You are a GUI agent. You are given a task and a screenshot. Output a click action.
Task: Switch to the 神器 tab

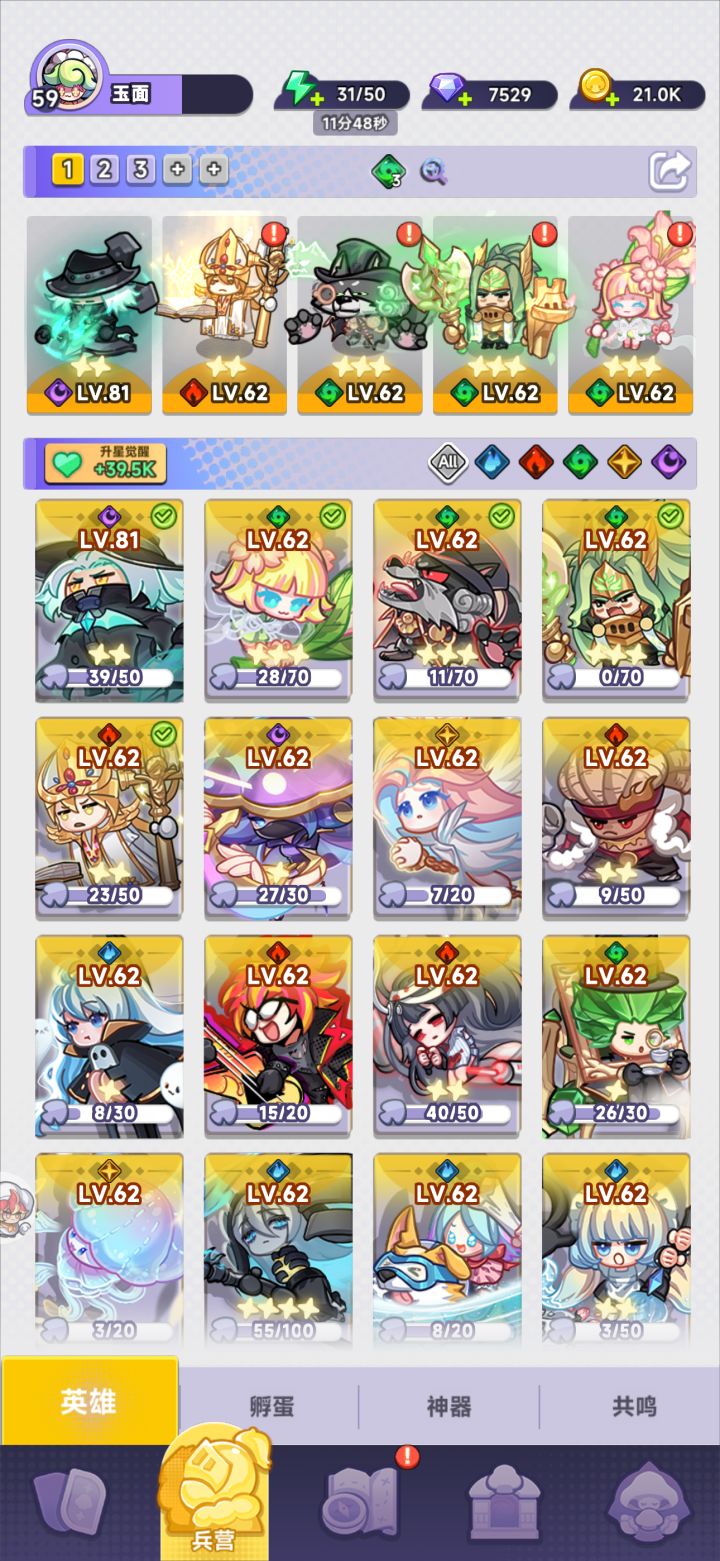(449, 1406)
